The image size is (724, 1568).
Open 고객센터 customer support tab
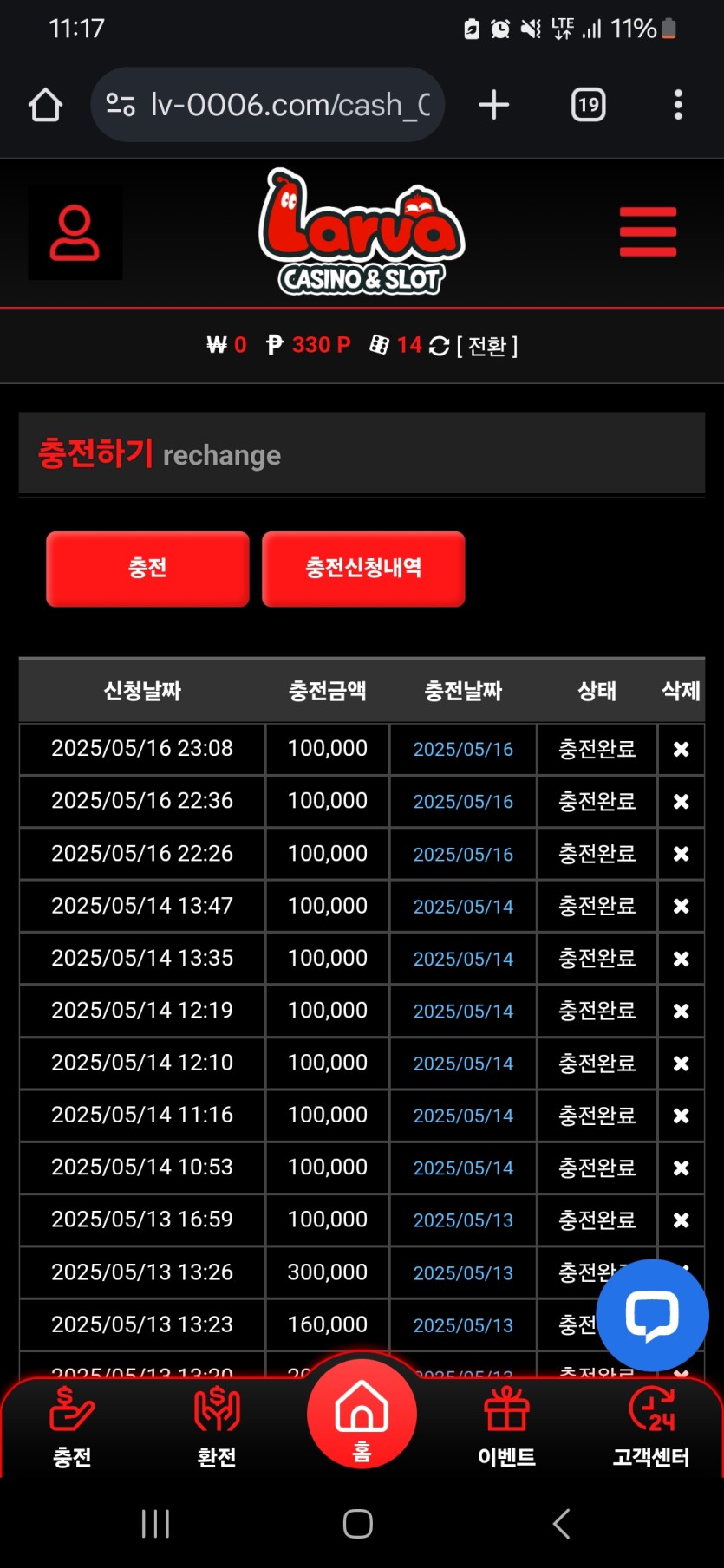[x=651, y=1428]
